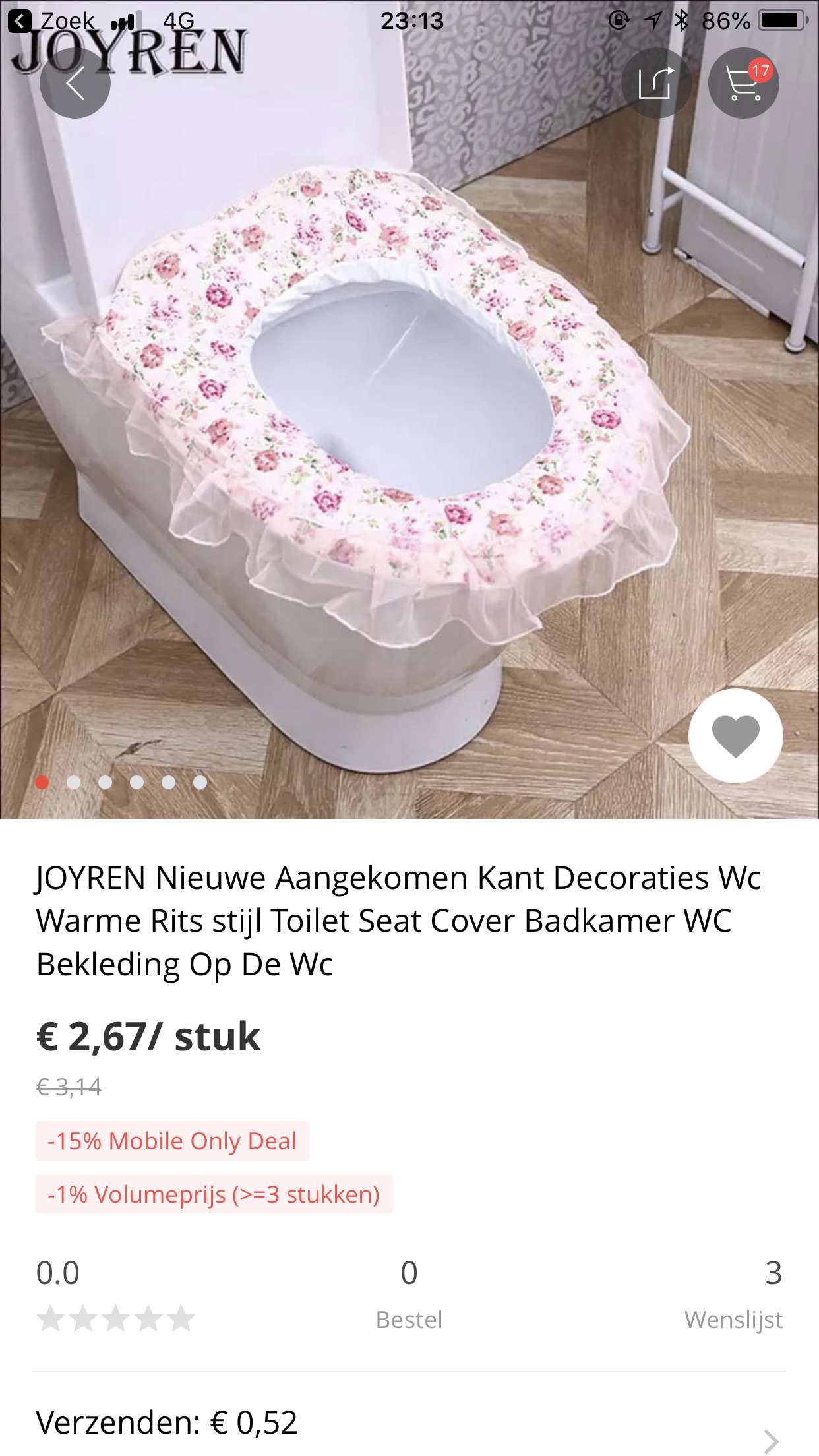
Task: Add product to wishlist with heart button
Action: click(x=736, y=736)
